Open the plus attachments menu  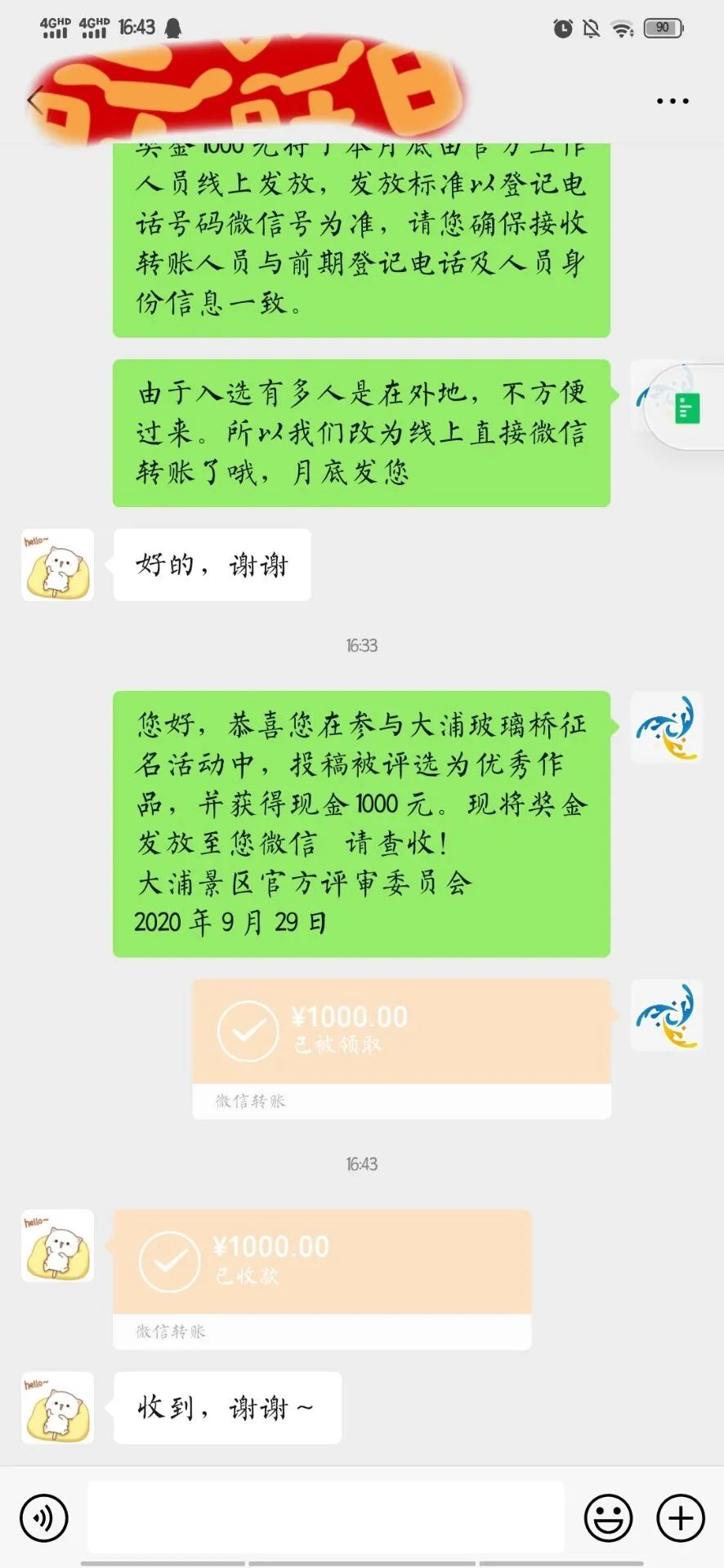(680, 1518)
